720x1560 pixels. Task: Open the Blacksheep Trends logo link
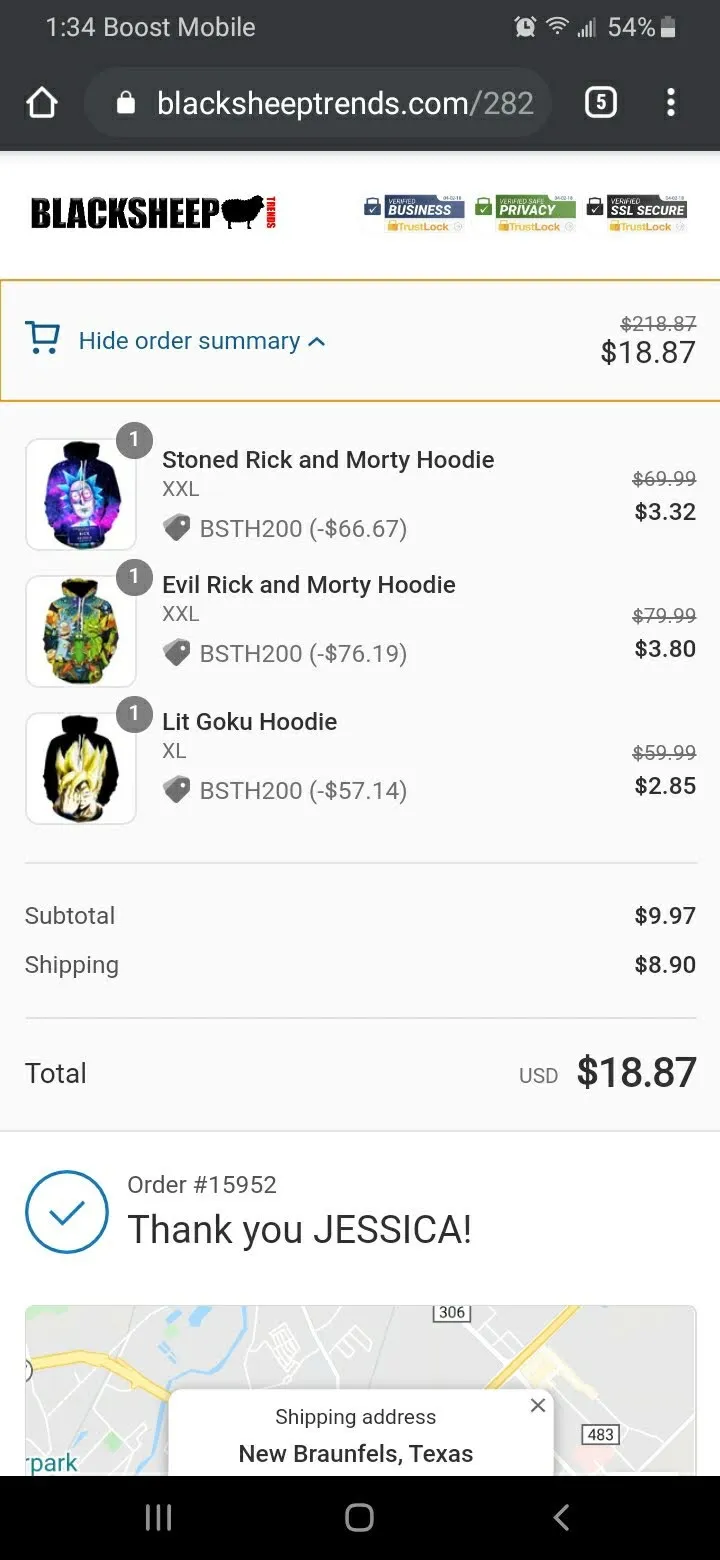[153, 213]
